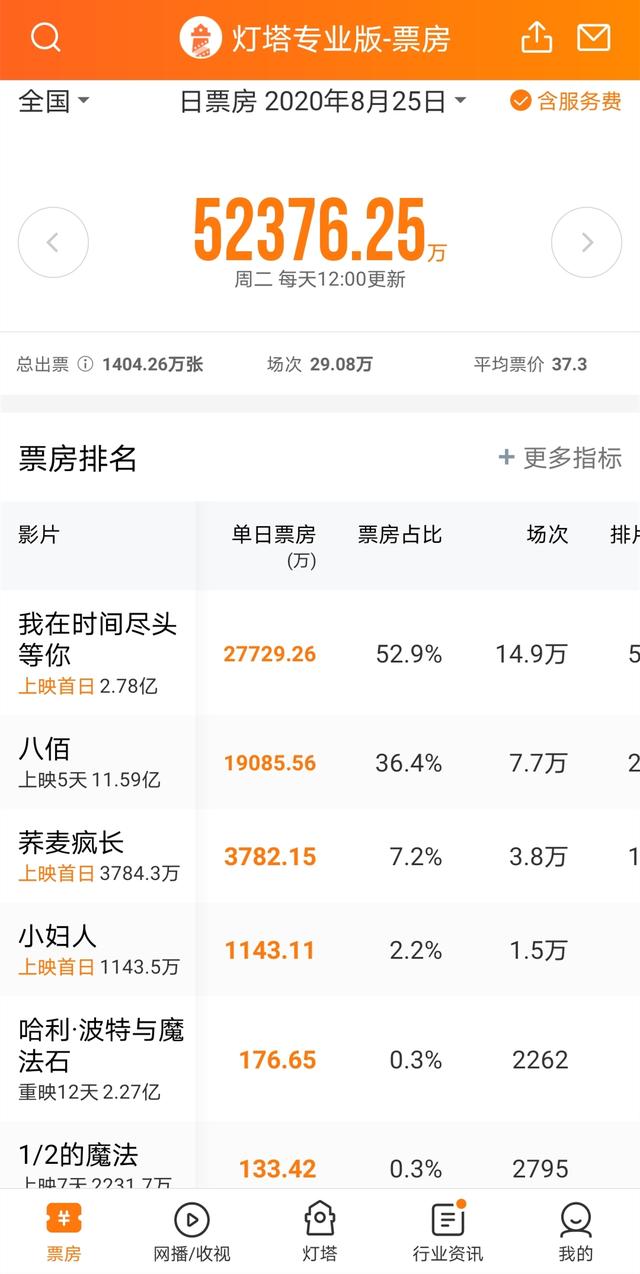Open the search icon
The width and height of the screenshot is (640, 1274).
(46, 38)
